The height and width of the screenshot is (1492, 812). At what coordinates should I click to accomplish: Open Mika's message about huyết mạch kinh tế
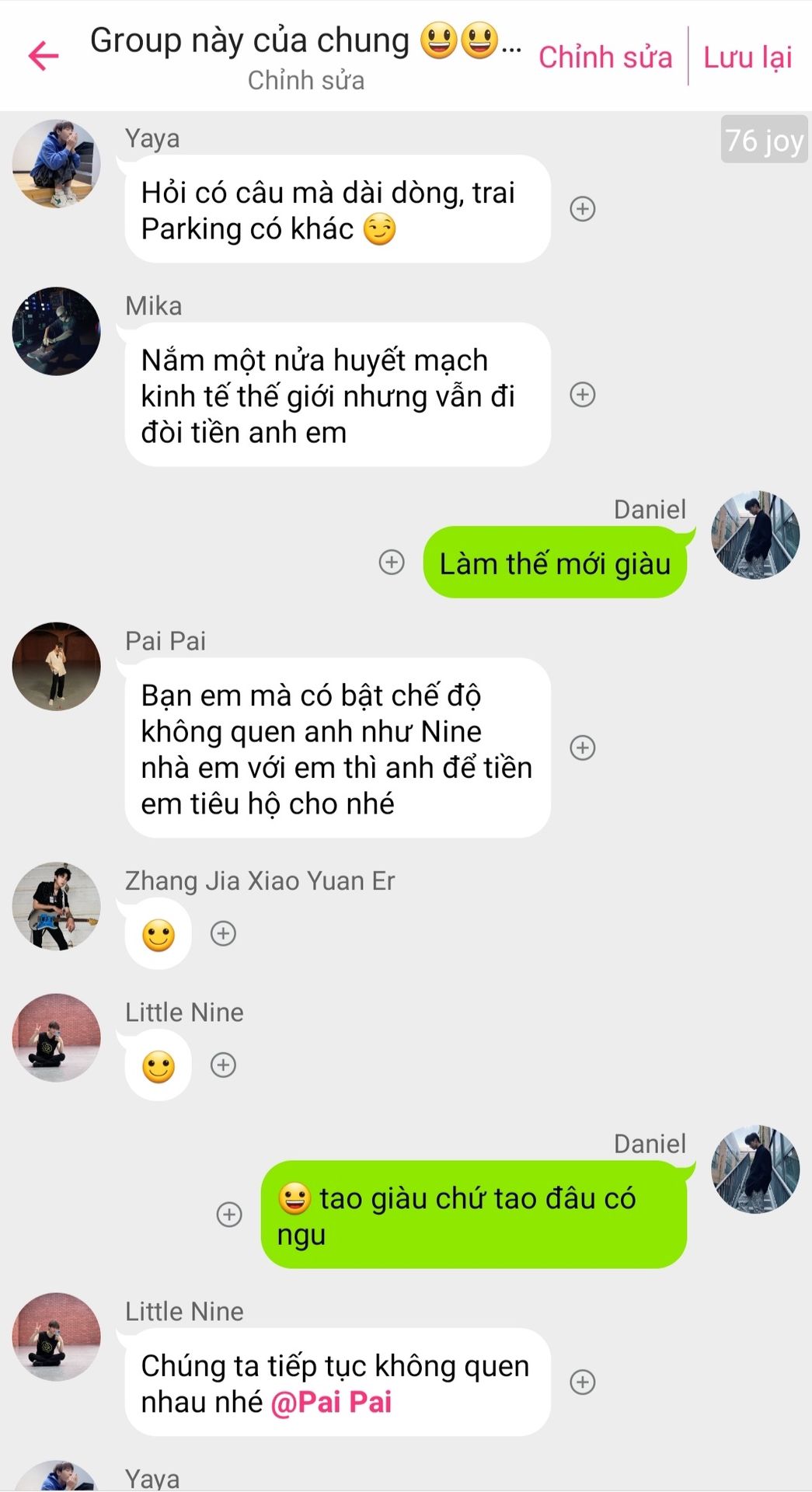tap(337, 396)
